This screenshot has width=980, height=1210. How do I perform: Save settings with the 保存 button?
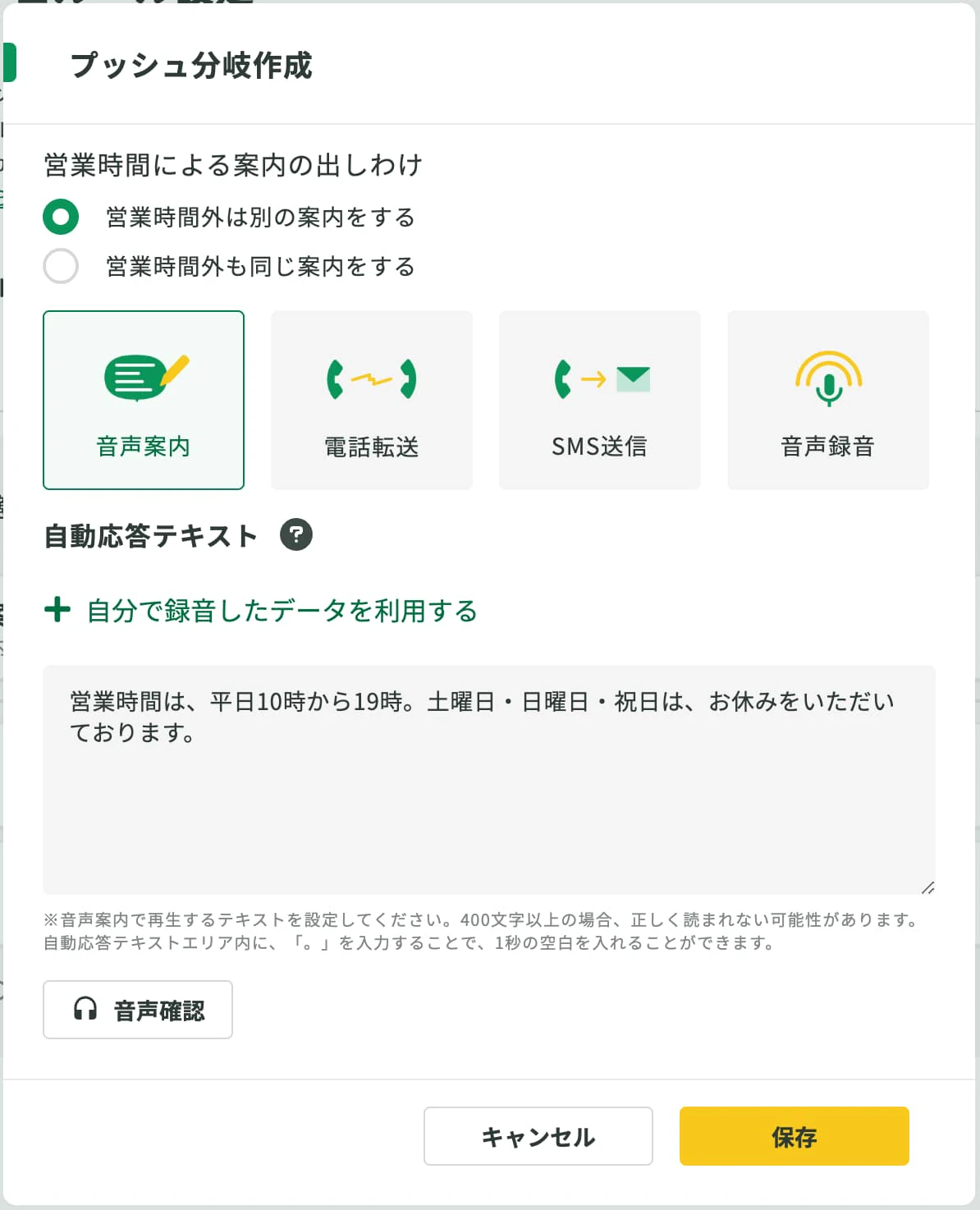[x=794, y=1136]
